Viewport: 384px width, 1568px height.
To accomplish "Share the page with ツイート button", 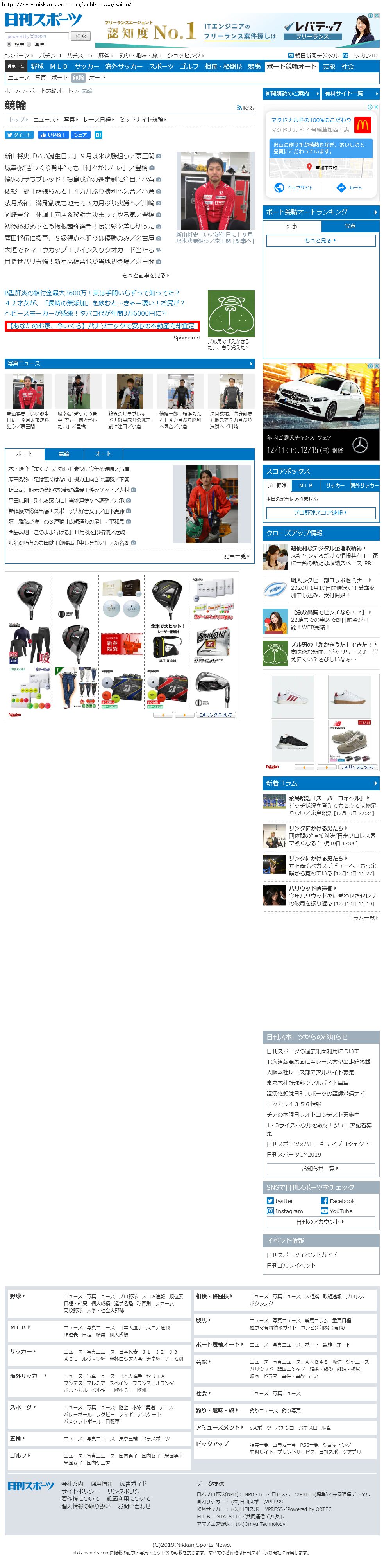I will (19, 135).
